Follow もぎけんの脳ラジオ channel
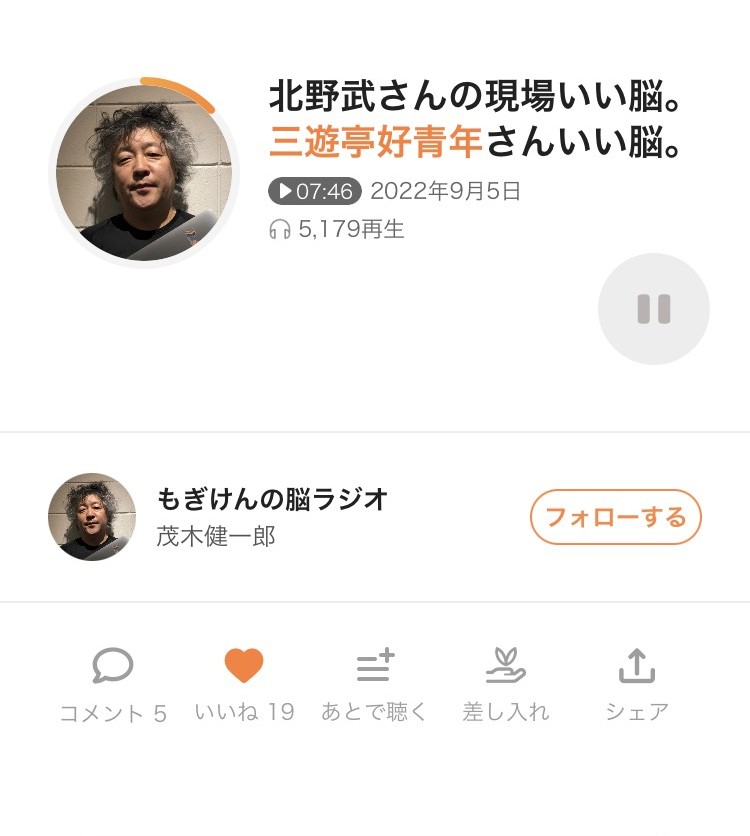The height and width of the screenshot is (836, 750). [615, 517]
